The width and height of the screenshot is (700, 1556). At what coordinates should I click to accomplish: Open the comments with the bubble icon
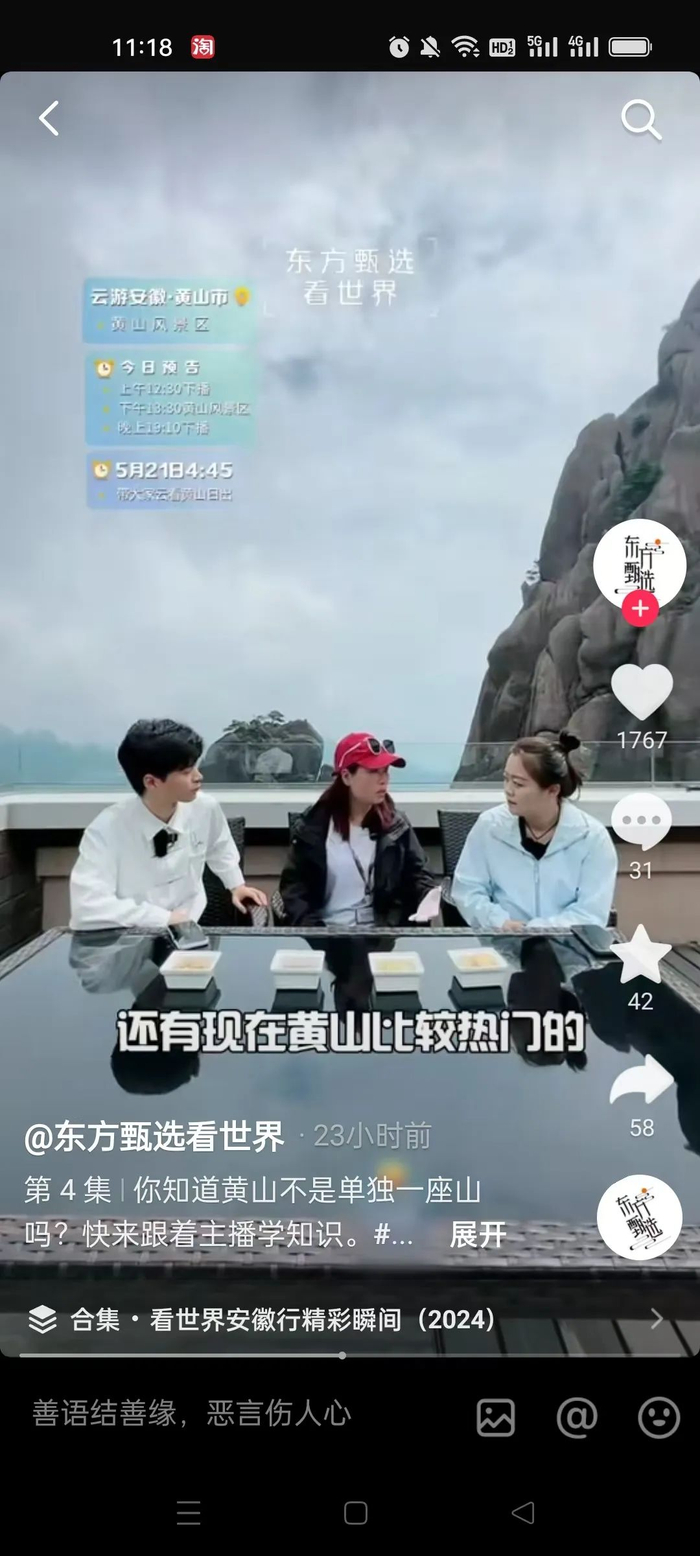coord(641,822)
